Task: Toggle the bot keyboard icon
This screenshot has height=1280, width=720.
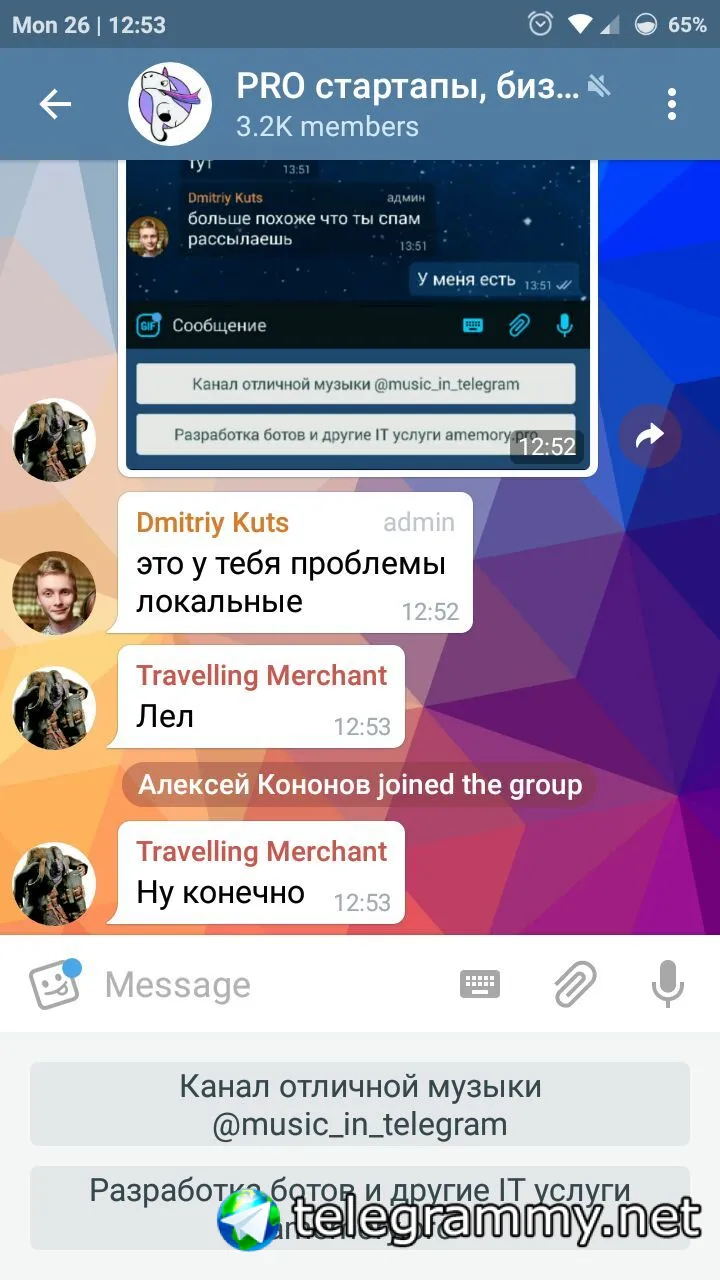Action: click(480, 985)
